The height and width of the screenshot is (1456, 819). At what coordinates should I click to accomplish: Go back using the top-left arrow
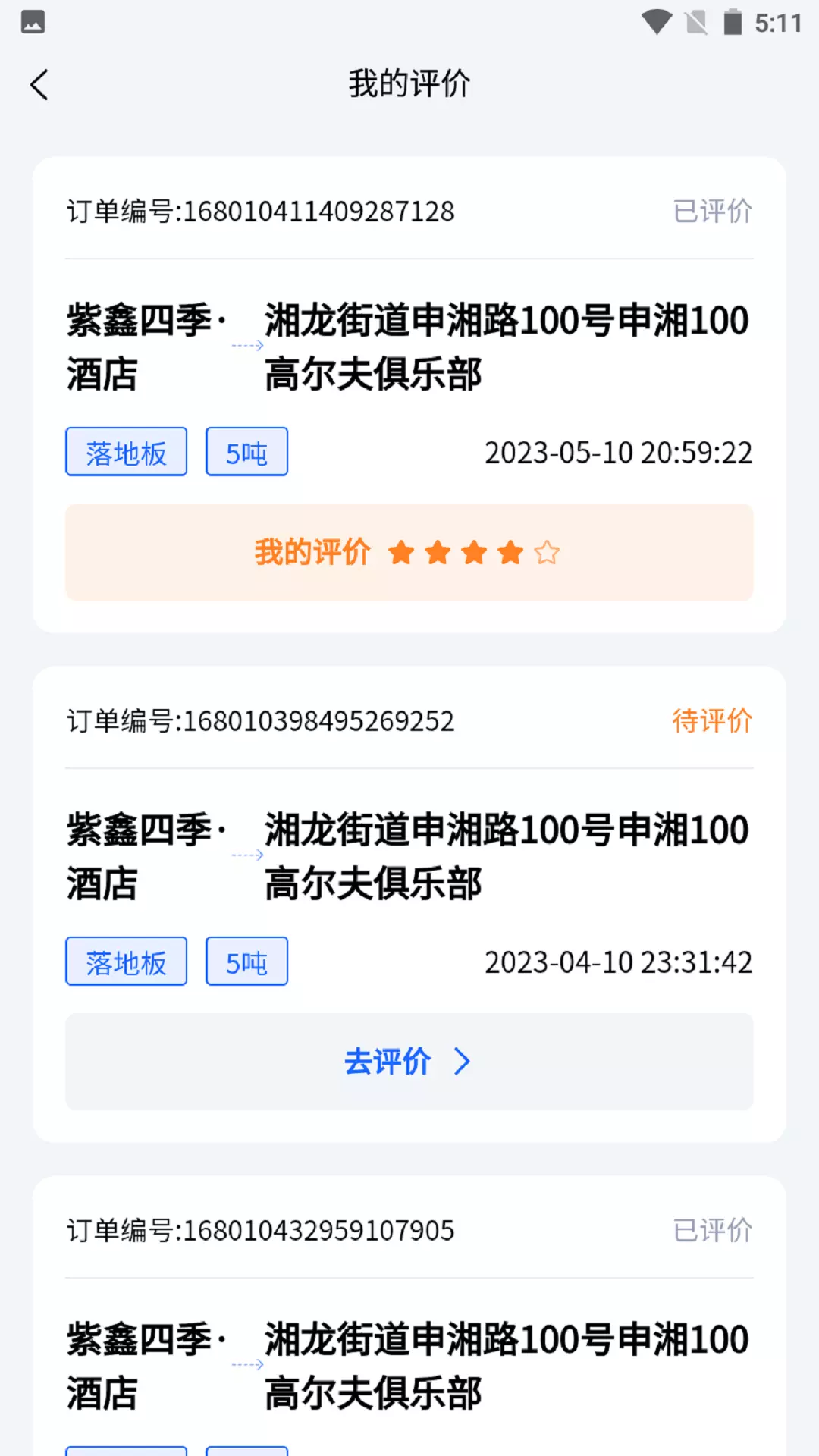pyautogui.click(x=39, y=84)
